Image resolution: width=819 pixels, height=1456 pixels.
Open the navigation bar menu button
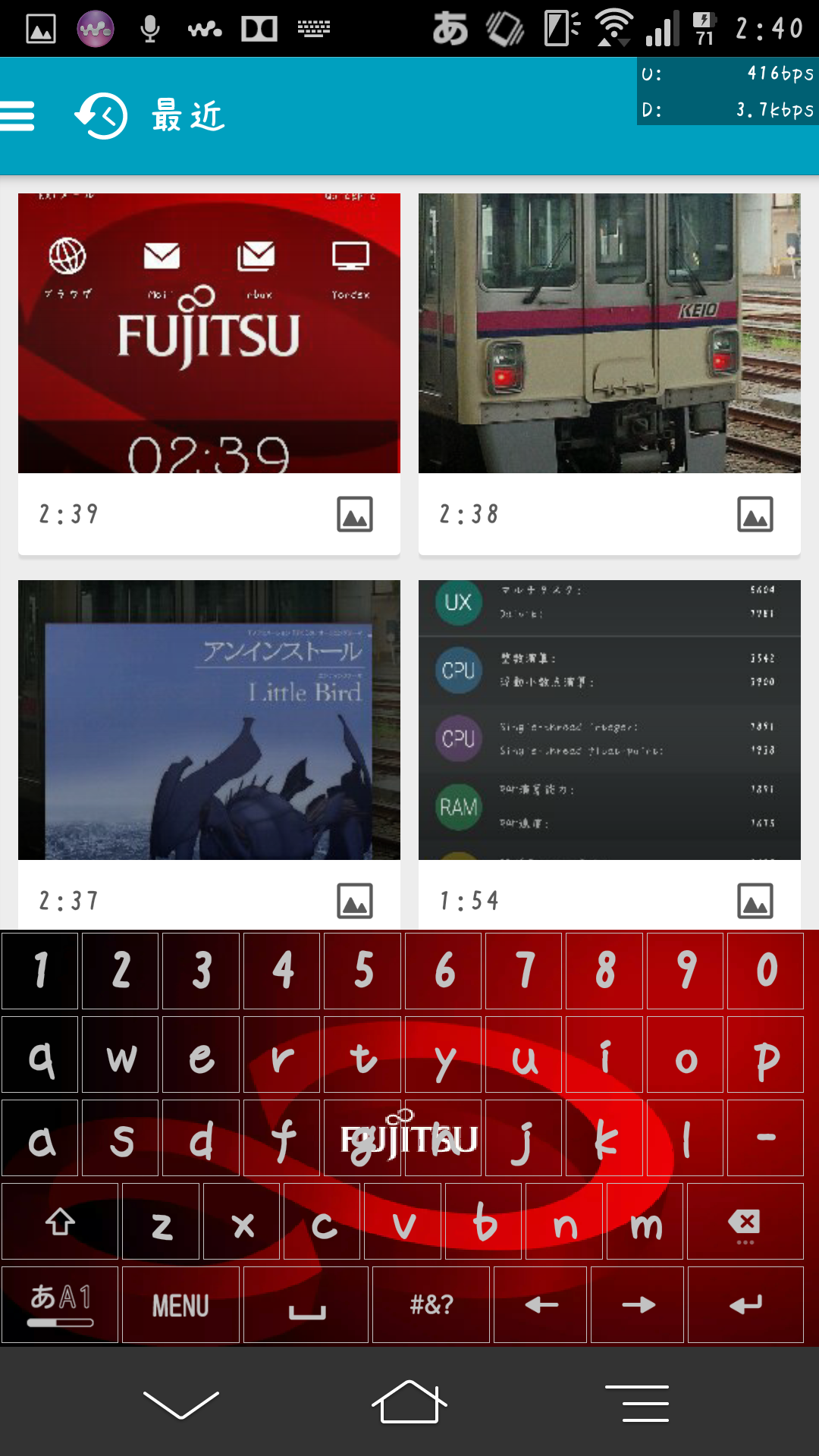pyautogui.click(x=637, y=1403)
